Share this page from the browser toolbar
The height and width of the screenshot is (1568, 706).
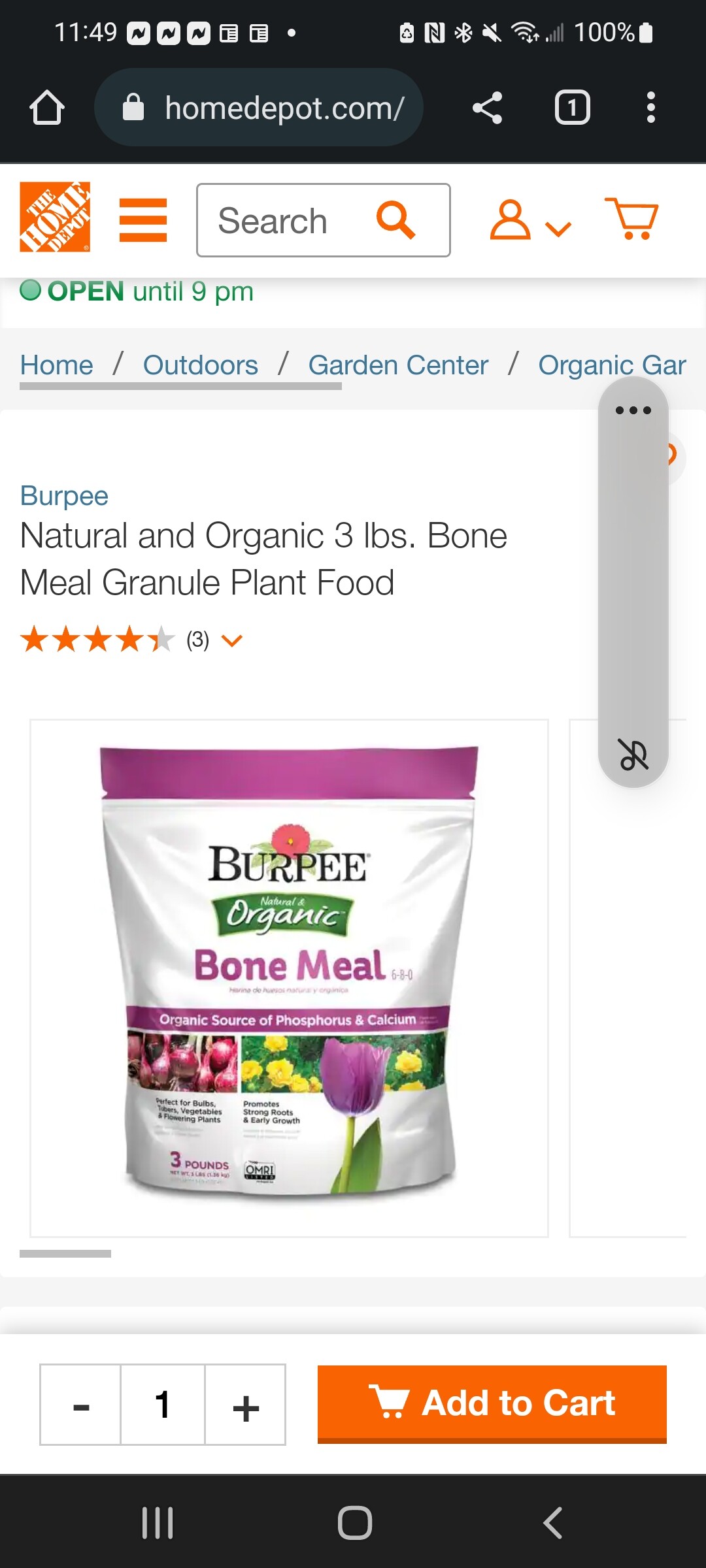[x=488, y=108]
